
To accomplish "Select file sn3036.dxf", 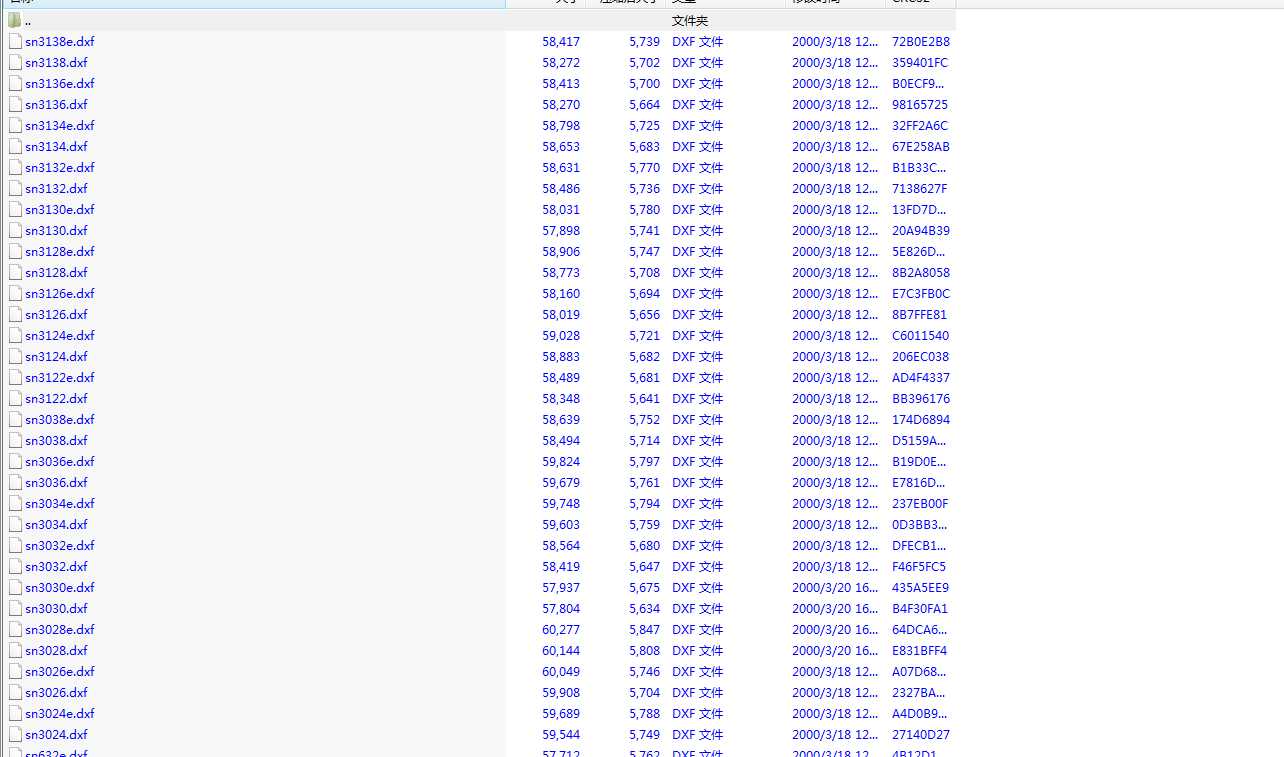I will (56, 483).
